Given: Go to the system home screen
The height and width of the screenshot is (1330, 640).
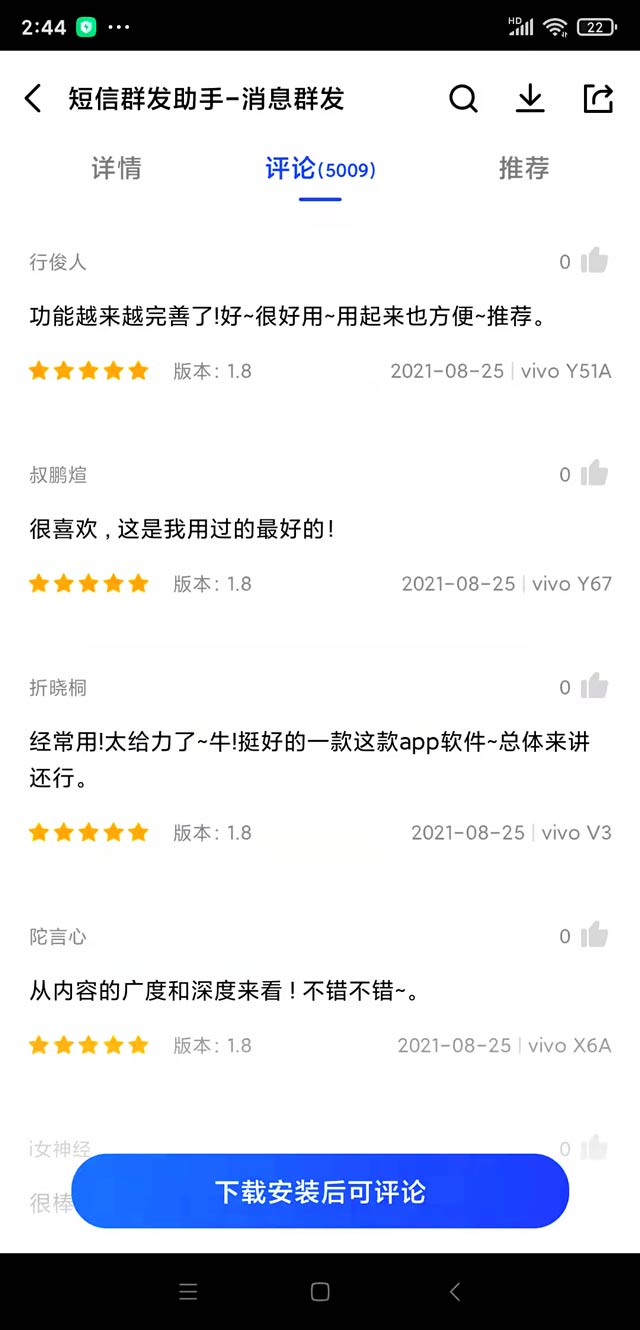Looking at the screenshot, I should (x=320, y=1292).
